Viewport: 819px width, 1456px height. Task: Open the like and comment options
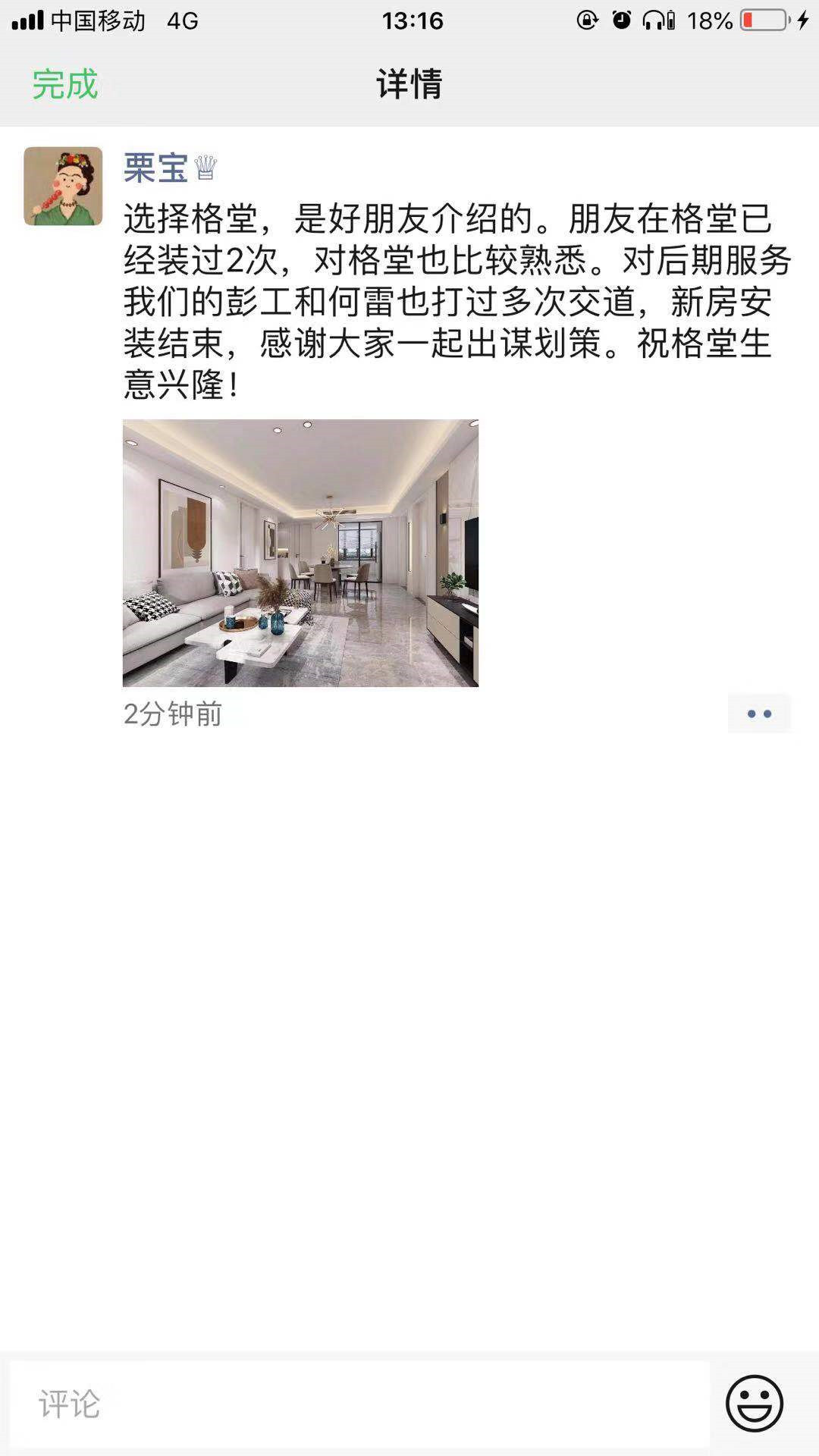pyautogui.click(x=758, y=714)
